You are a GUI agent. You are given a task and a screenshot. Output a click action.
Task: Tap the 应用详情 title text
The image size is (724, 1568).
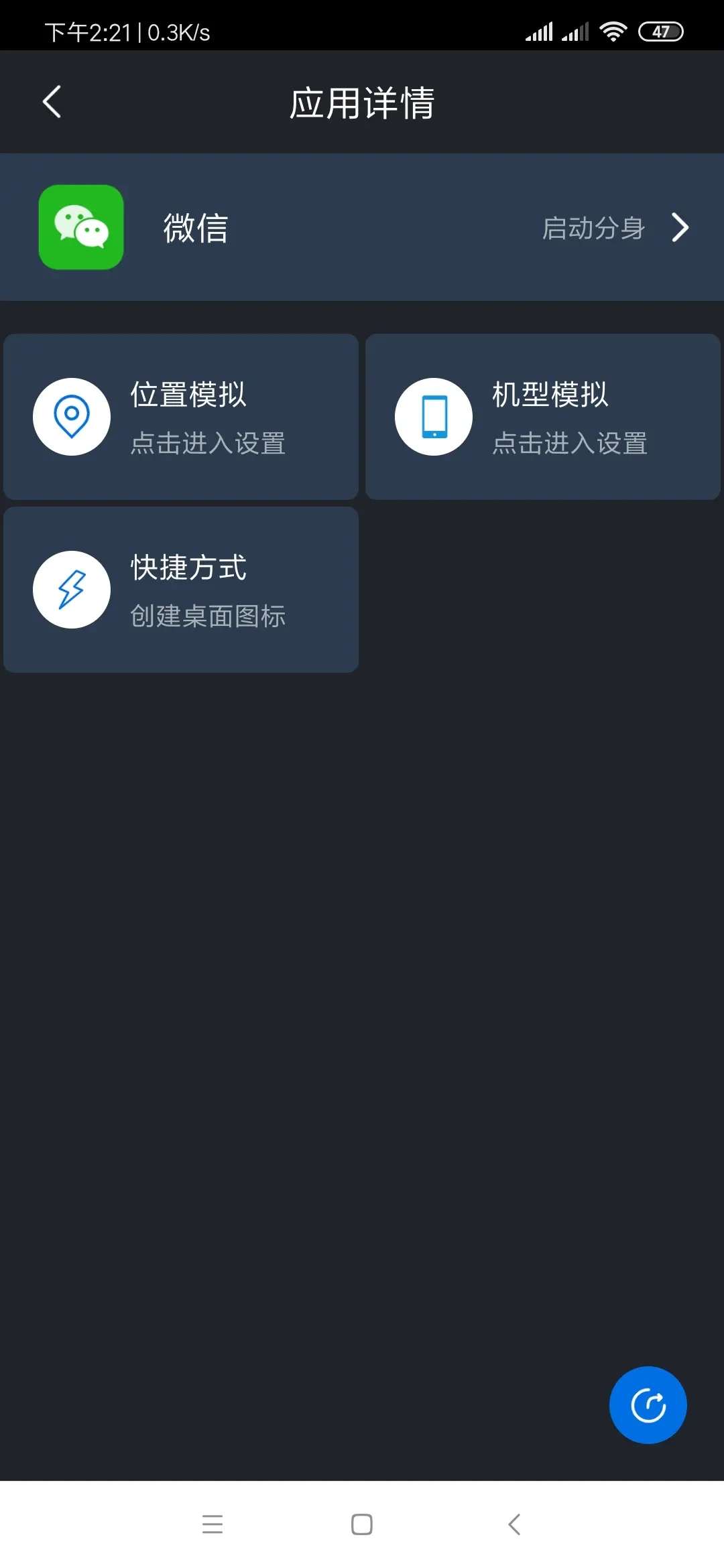[362, 102]
